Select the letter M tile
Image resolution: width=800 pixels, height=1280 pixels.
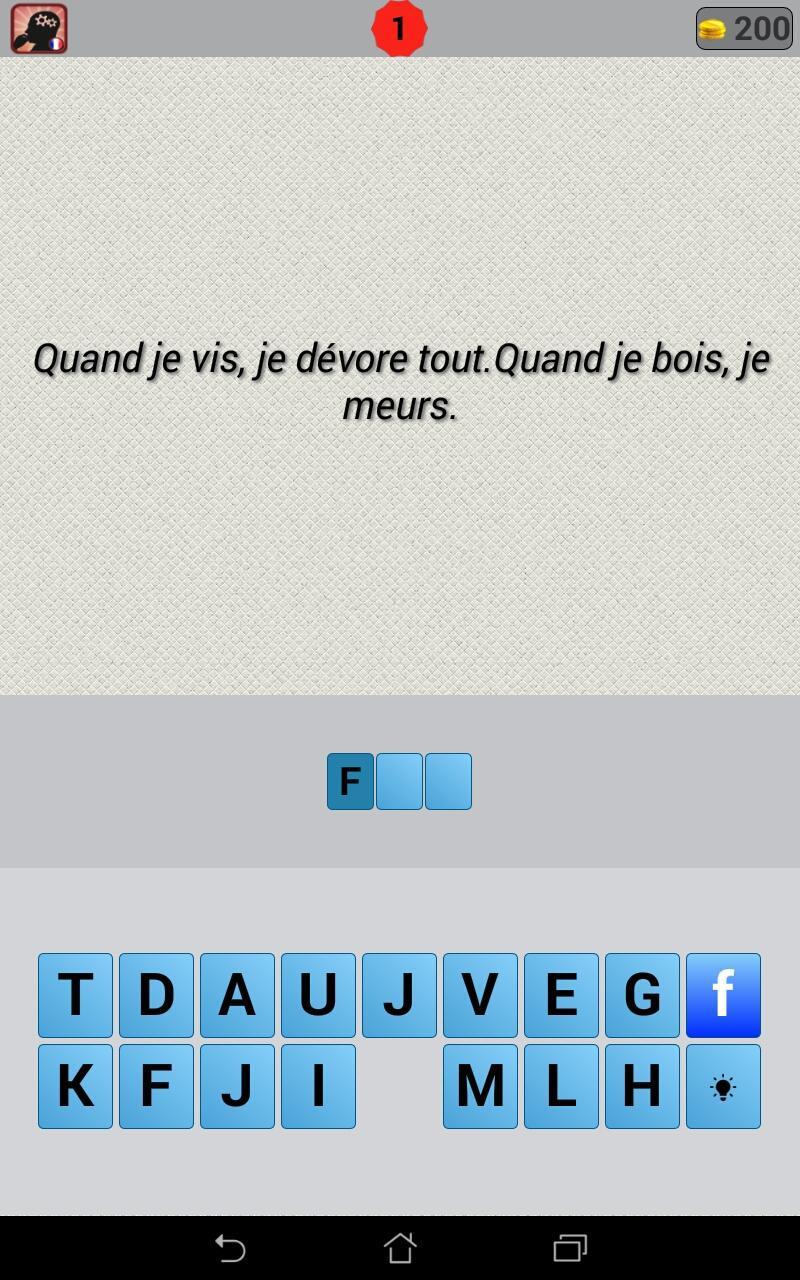click(x=480, y=1086)
